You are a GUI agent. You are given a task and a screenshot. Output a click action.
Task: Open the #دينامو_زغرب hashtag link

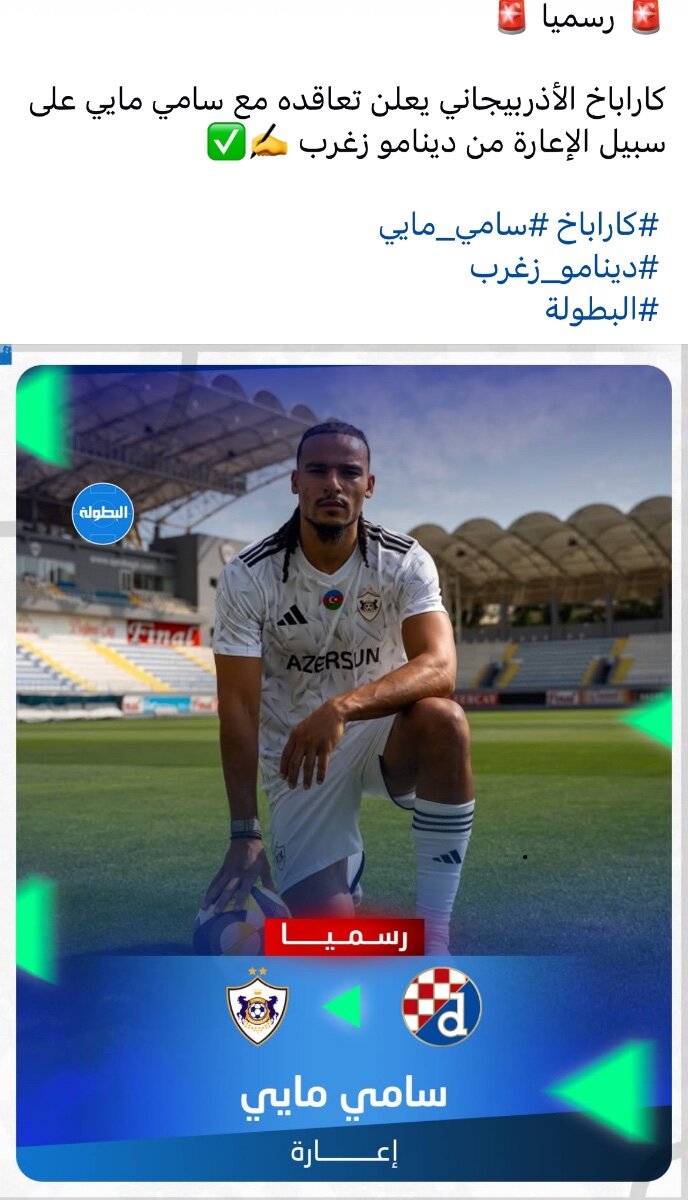(565, 268)
